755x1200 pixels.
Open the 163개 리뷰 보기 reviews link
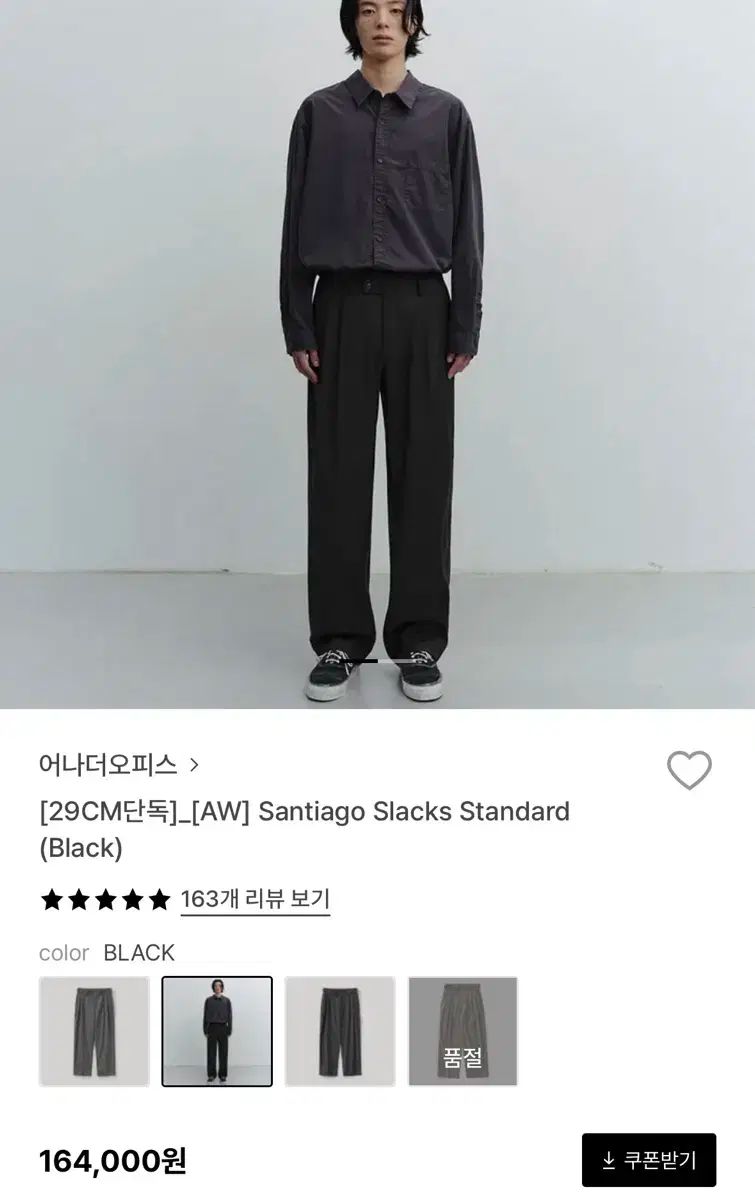[256, 899]
